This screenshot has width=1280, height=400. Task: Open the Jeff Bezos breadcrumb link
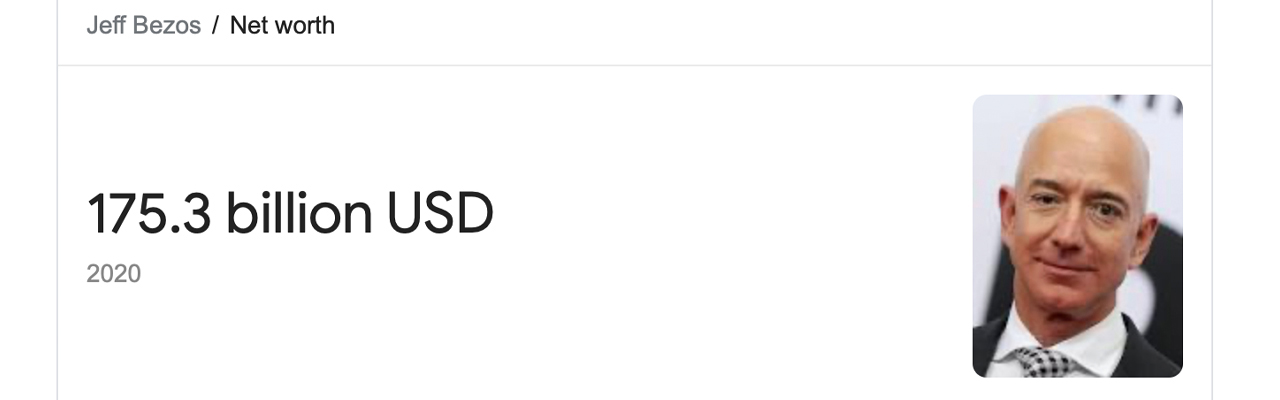coord(142,26)
